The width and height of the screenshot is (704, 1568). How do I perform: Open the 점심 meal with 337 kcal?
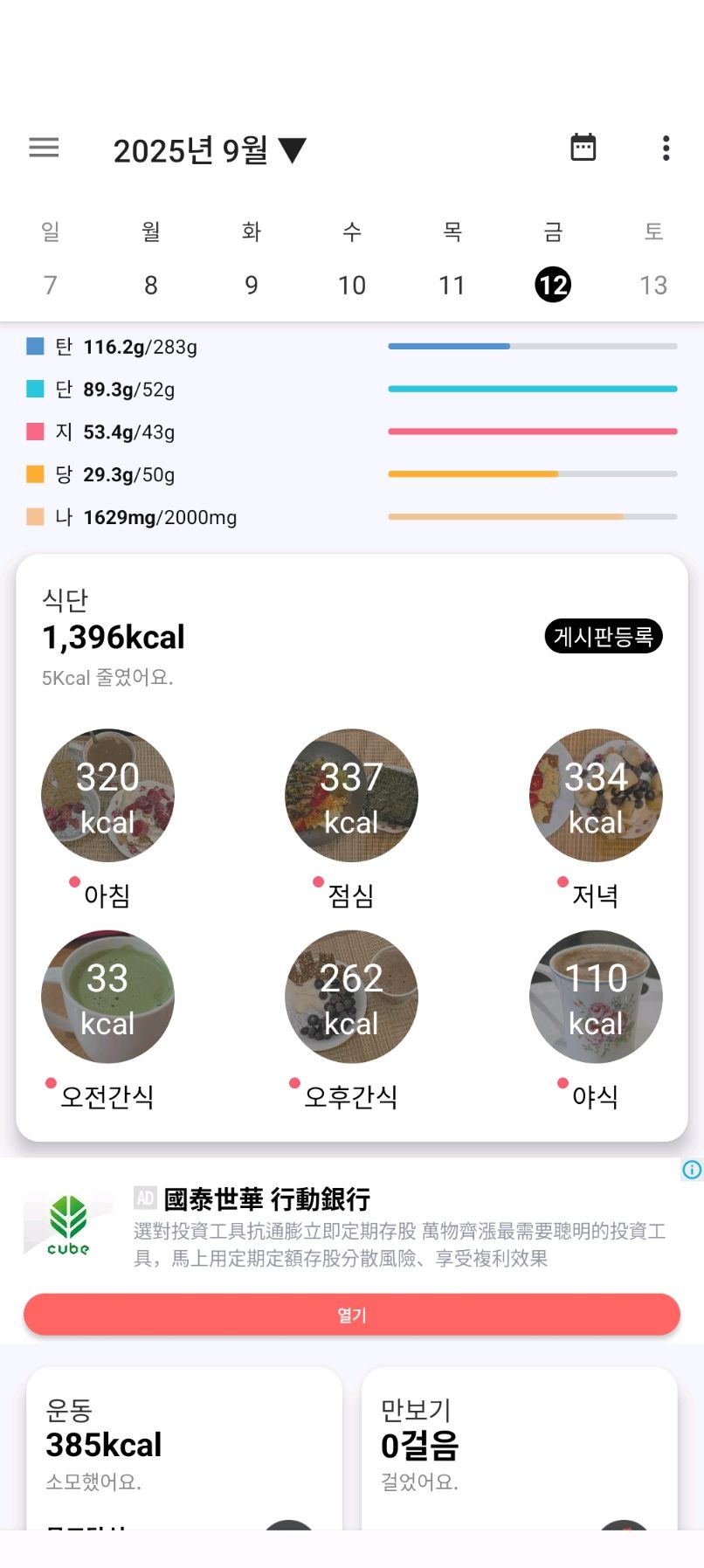(351, 796)
